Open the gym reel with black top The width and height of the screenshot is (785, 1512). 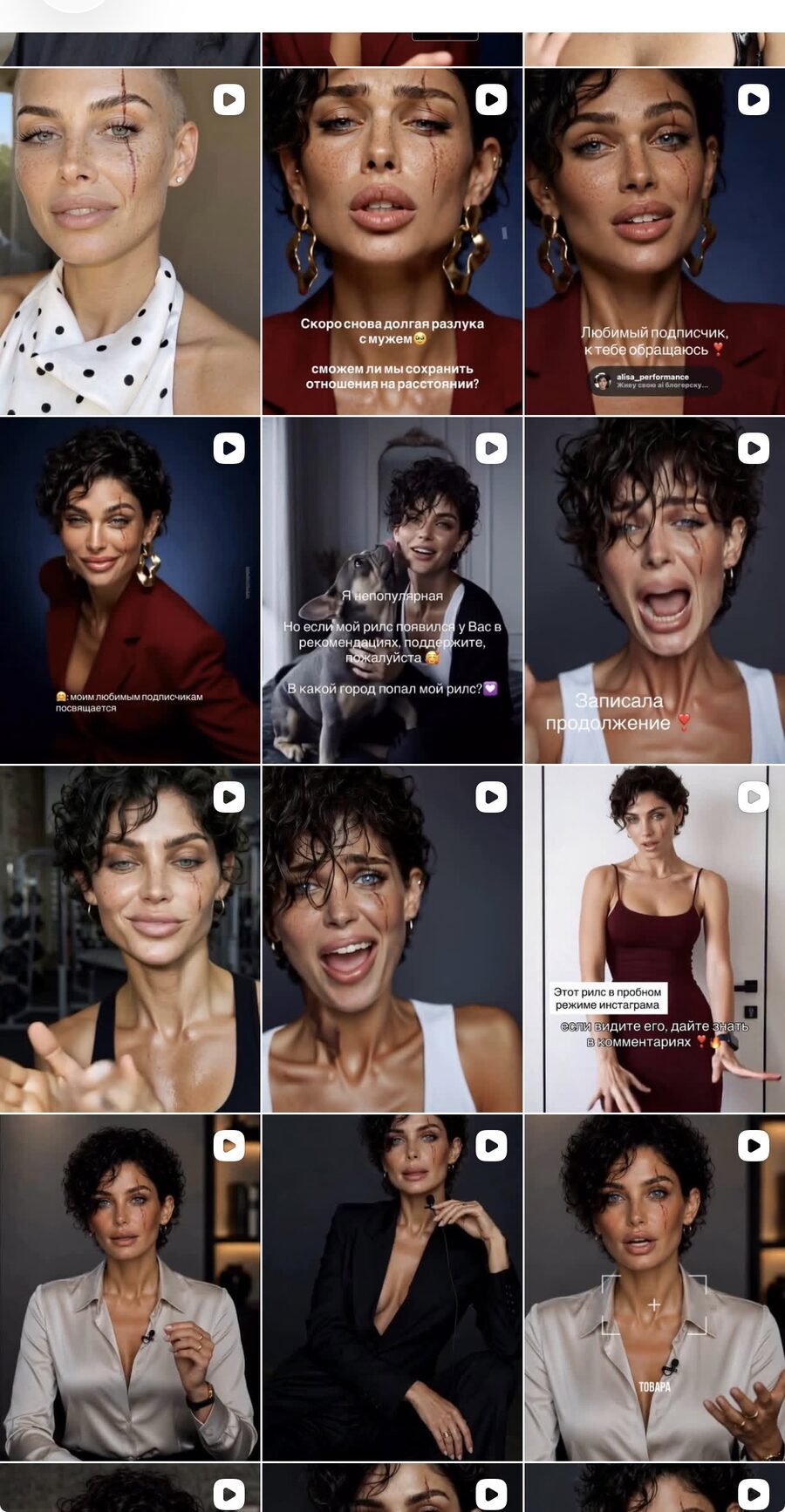[130, 939]
